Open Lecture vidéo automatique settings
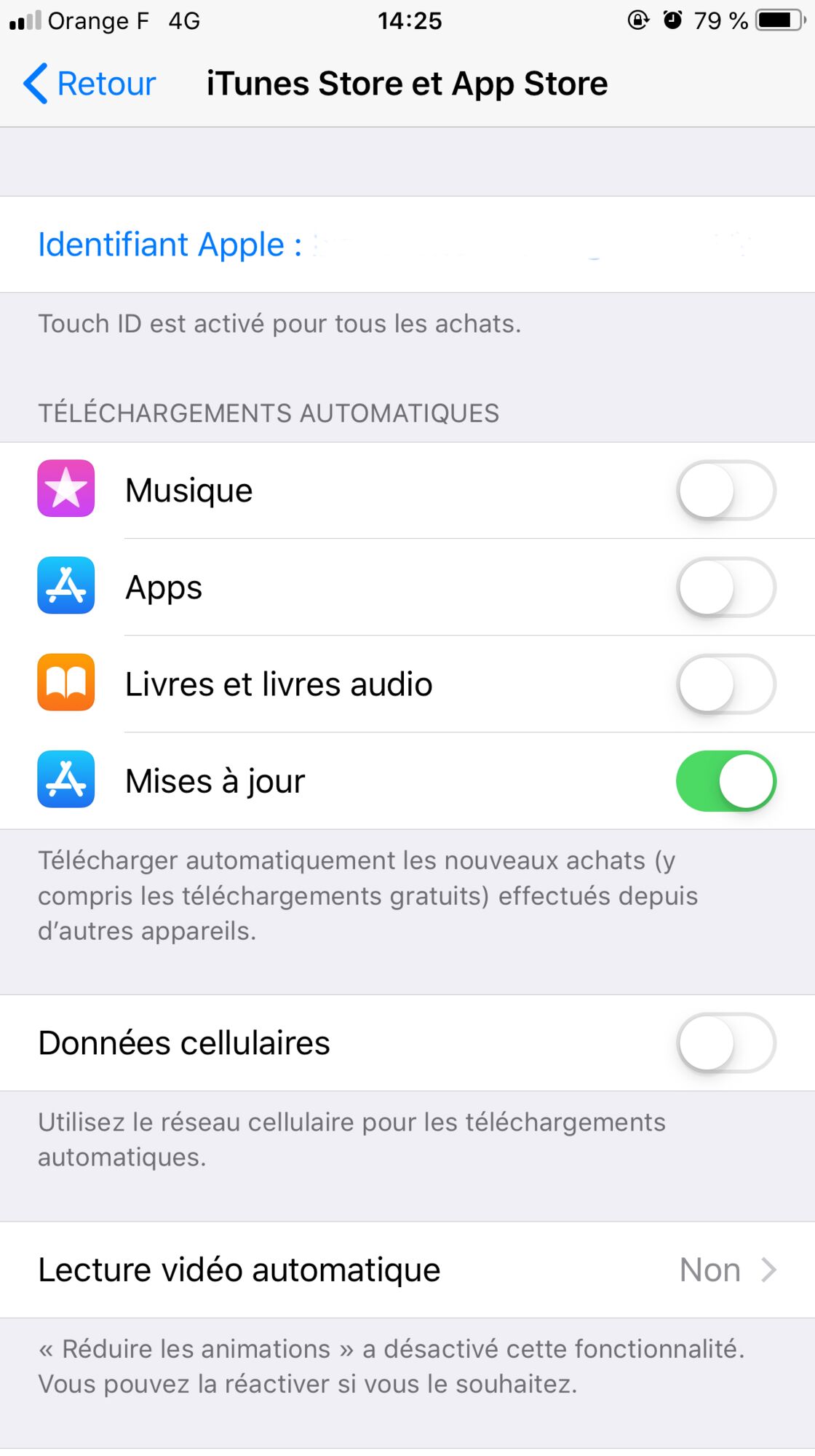Image resolution: width=815 pixels, height=1456 pixels. [407, 1270]
